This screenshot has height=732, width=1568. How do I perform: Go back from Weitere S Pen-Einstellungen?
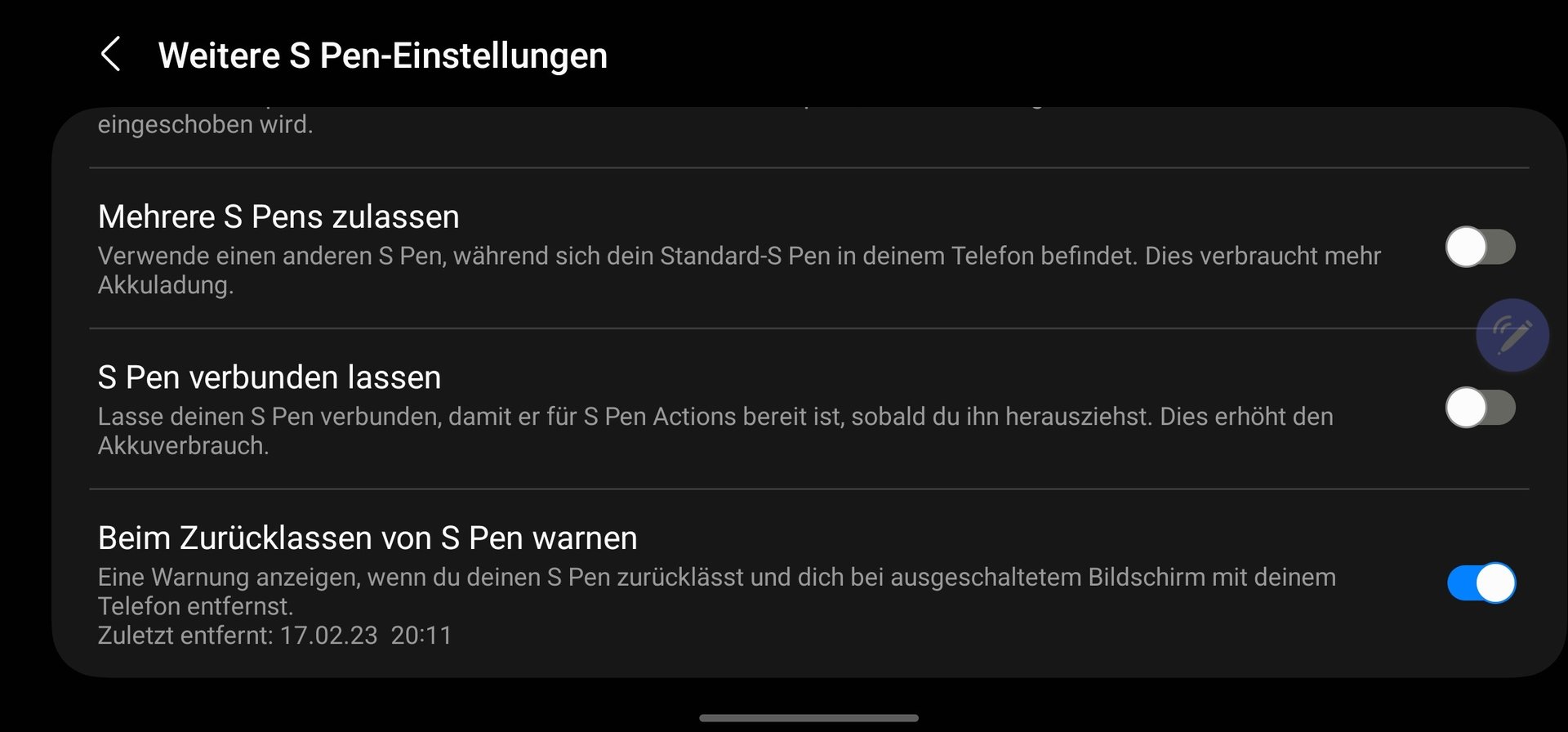point(111,55)
